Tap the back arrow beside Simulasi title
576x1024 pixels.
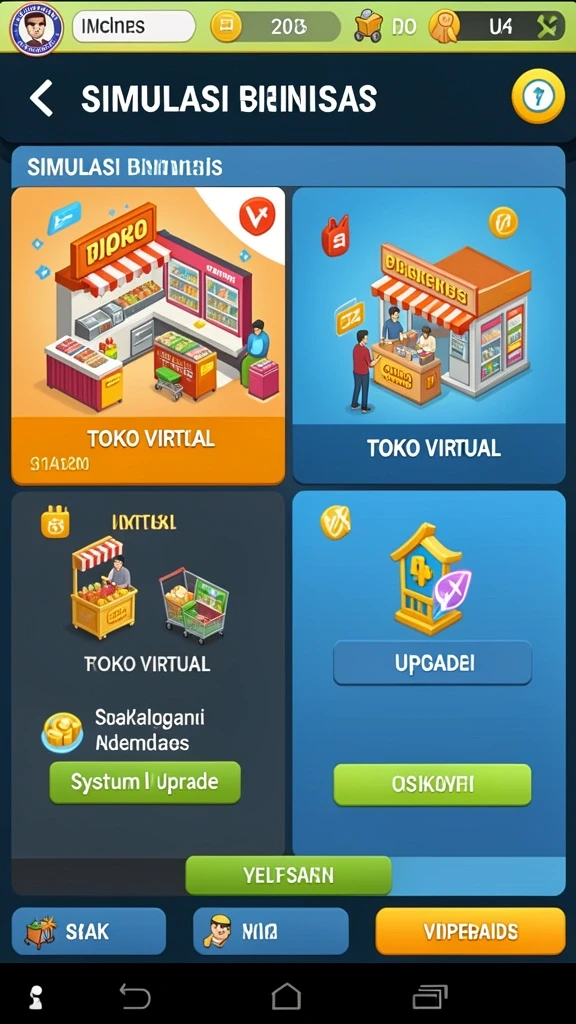(x=41, y=99)
